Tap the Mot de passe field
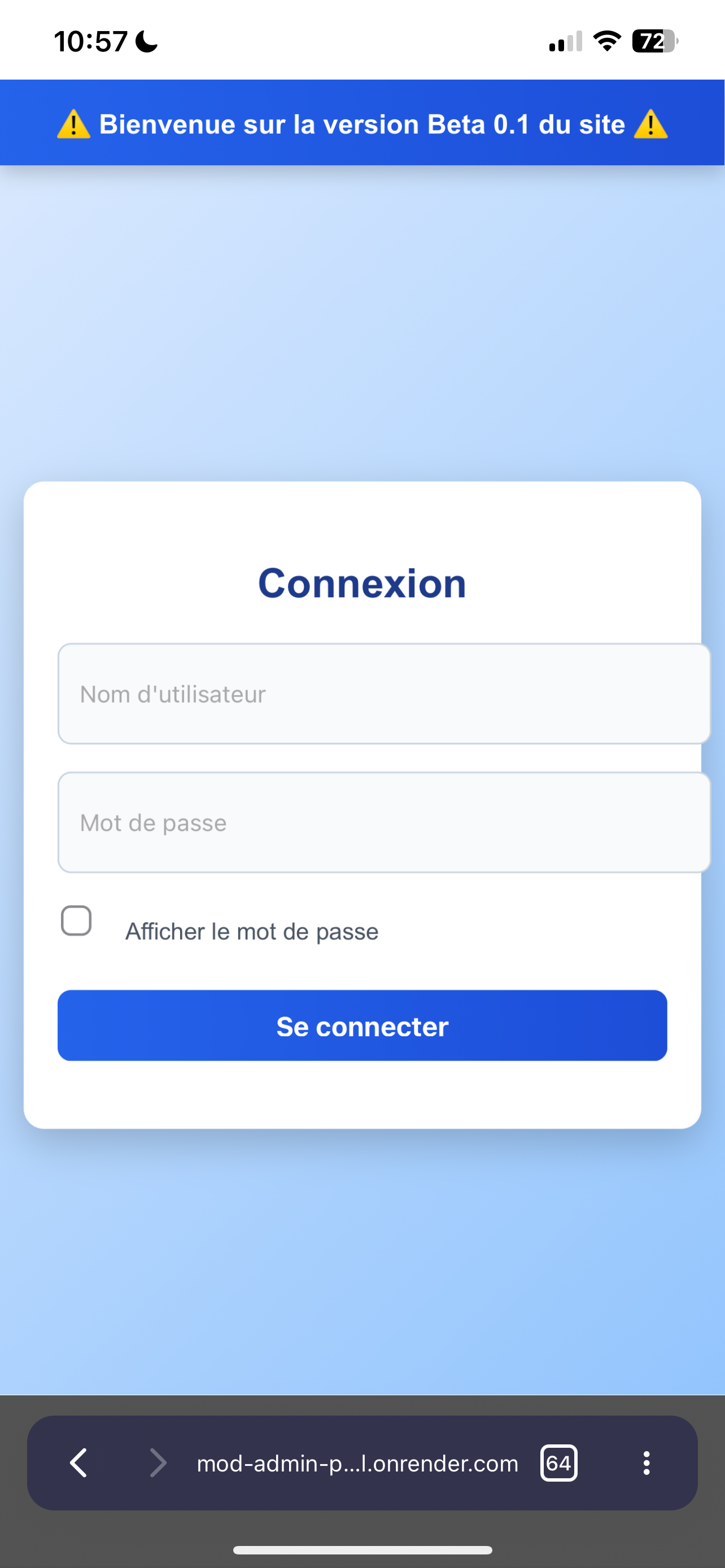Image resolution: width=725 pixels, height=1568 pixels. point(384,822)
